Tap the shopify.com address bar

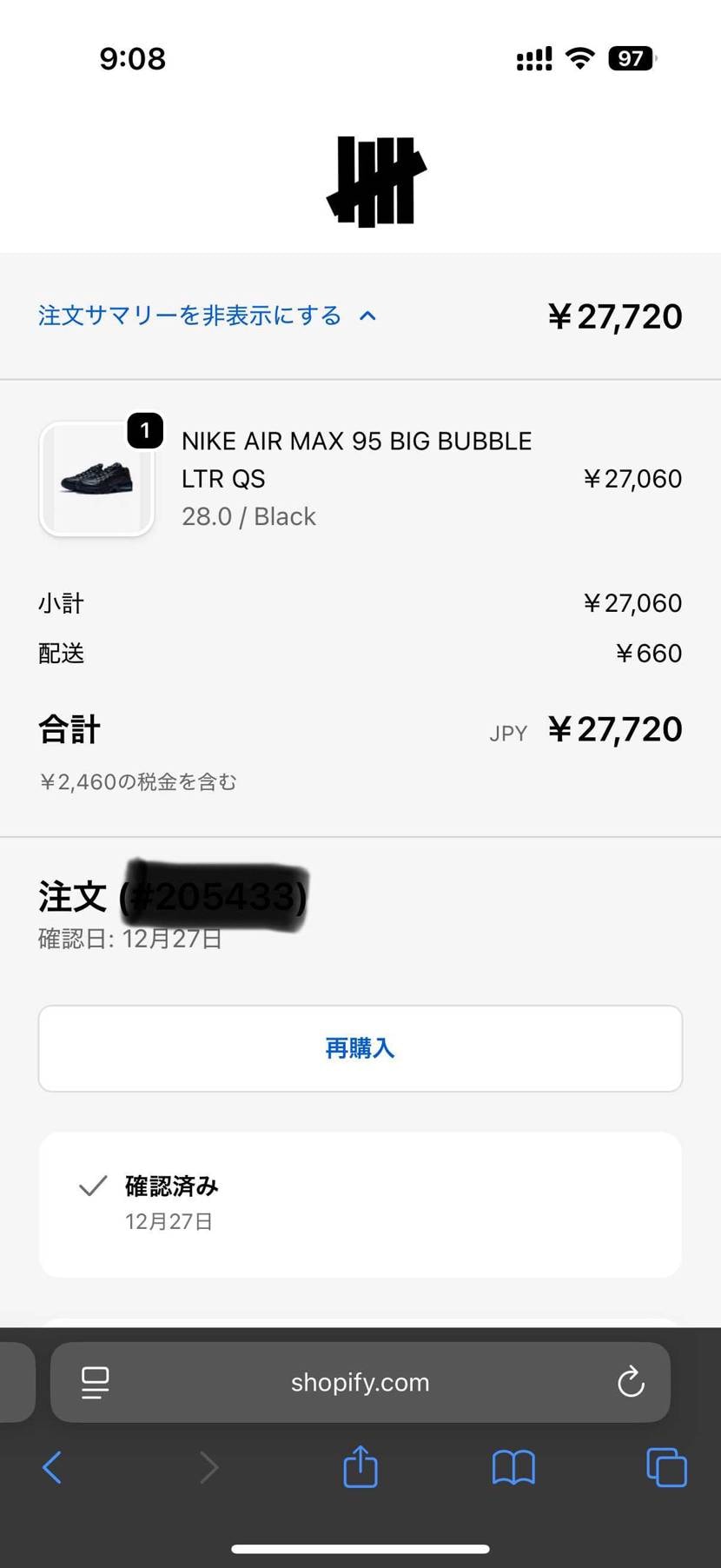click(360, 1382)
